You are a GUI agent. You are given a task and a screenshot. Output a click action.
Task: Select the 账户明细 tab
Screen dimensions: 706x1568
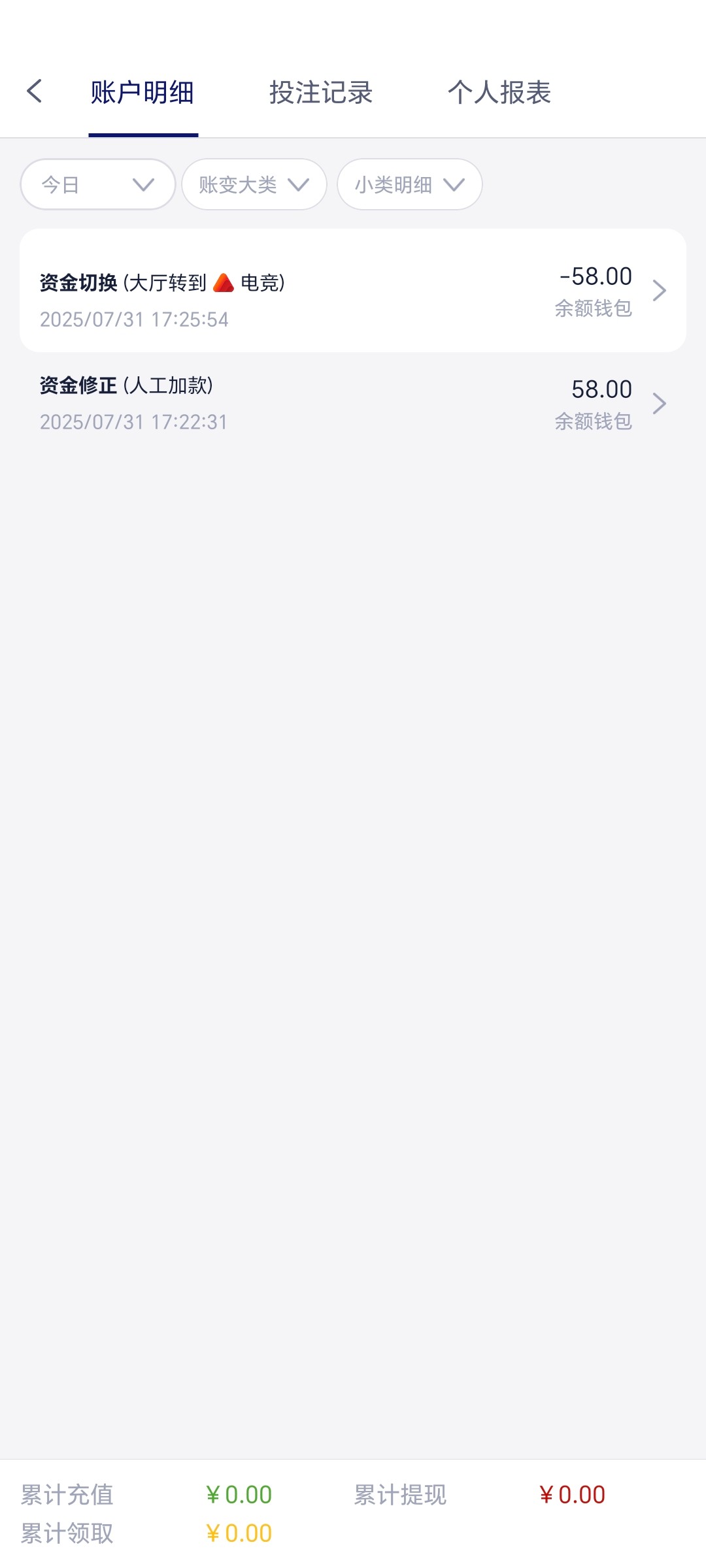[143, 93]
